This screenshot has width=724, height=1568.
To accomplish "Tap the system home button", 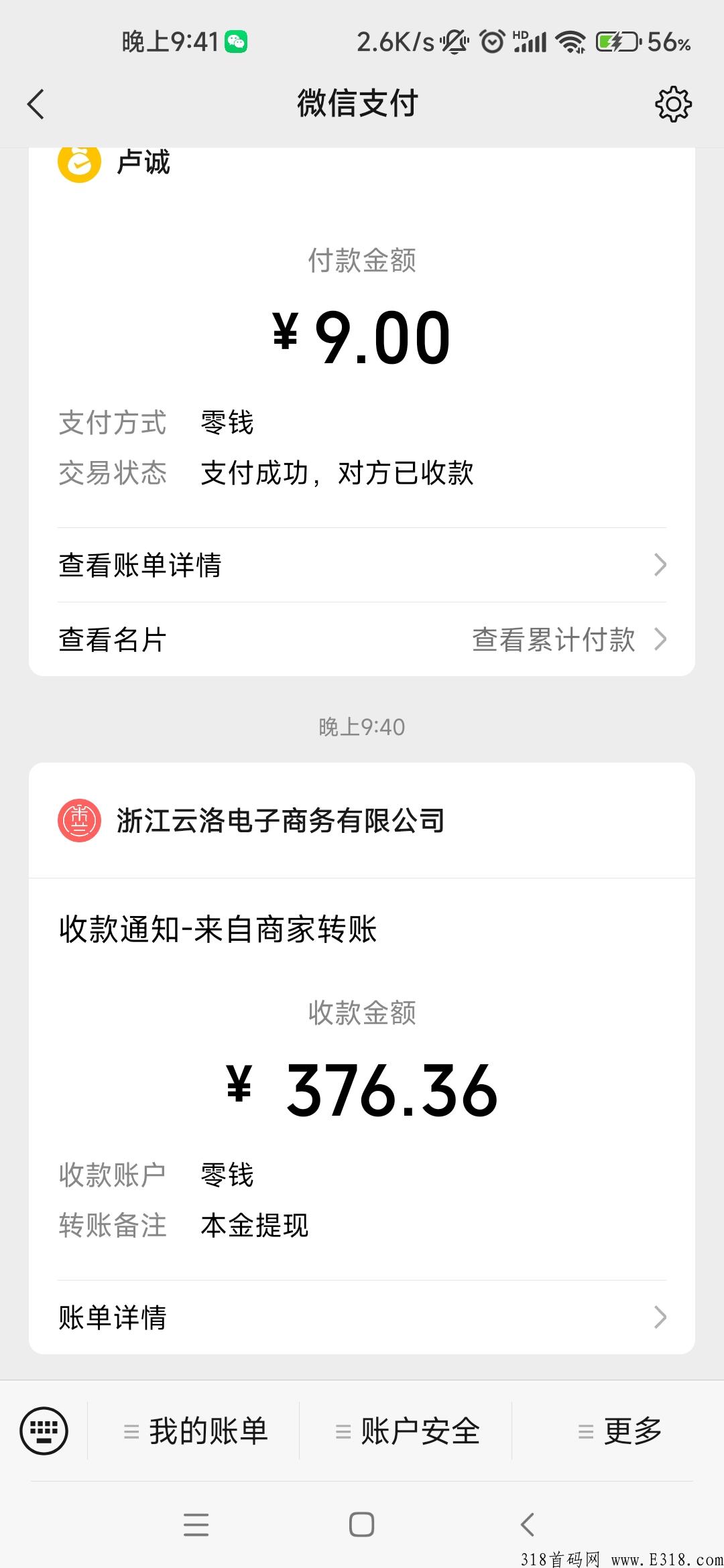I will [362, 1524].
